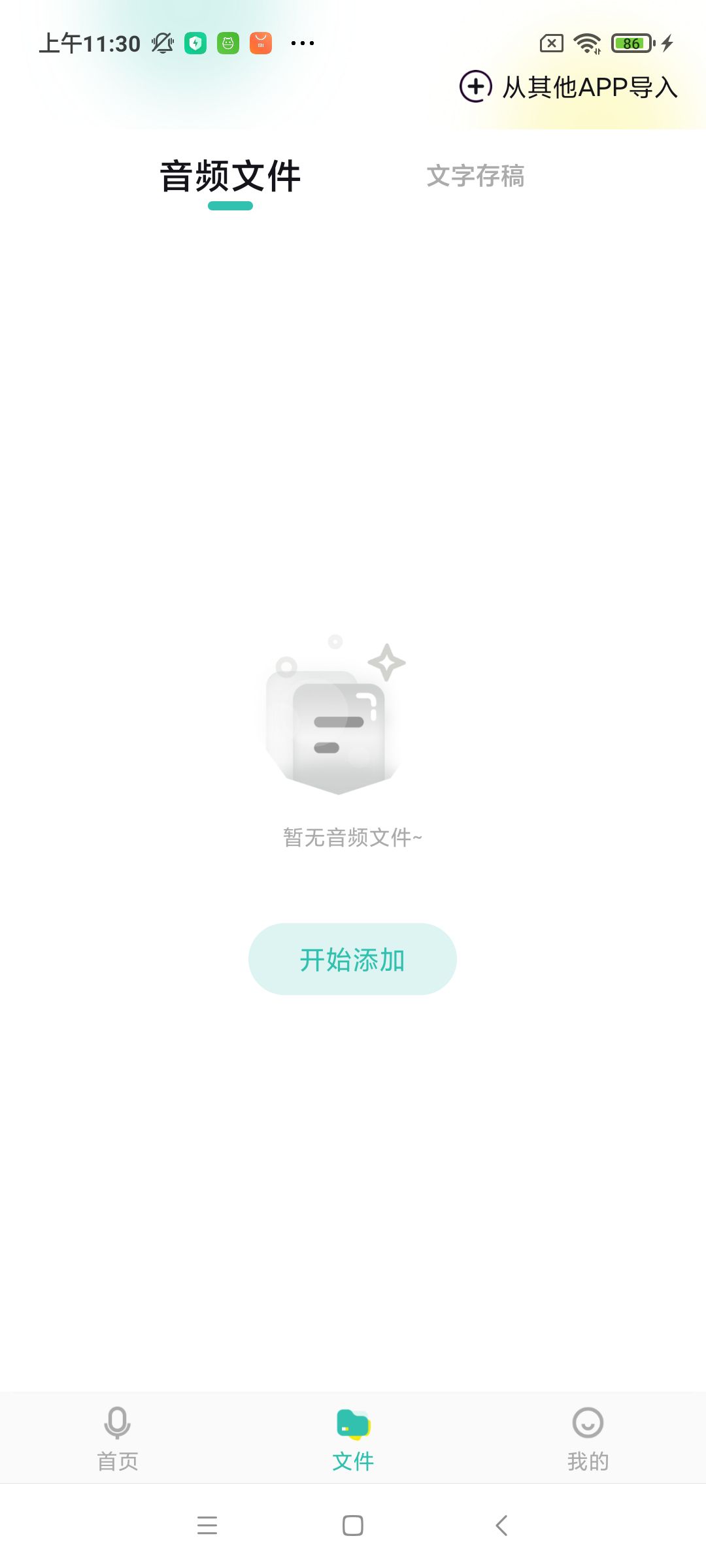Go back using the system back button
Viewport: 706px width, 1568px height.
pyautogui.click(x=501, y=1526)
